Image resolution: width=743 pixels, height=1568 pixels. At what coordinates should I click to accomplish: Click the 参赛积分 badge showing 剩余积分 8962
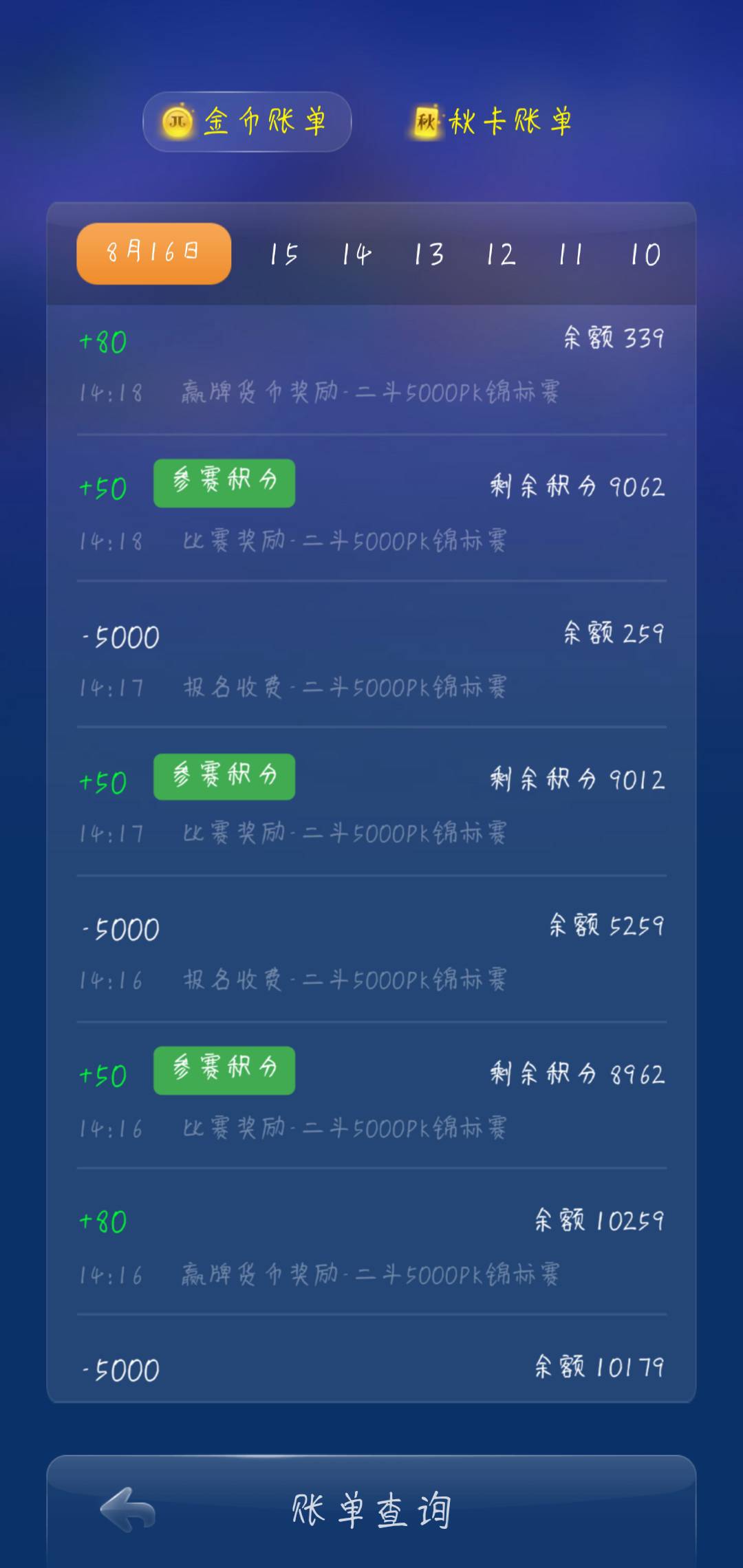(224, 1070)
